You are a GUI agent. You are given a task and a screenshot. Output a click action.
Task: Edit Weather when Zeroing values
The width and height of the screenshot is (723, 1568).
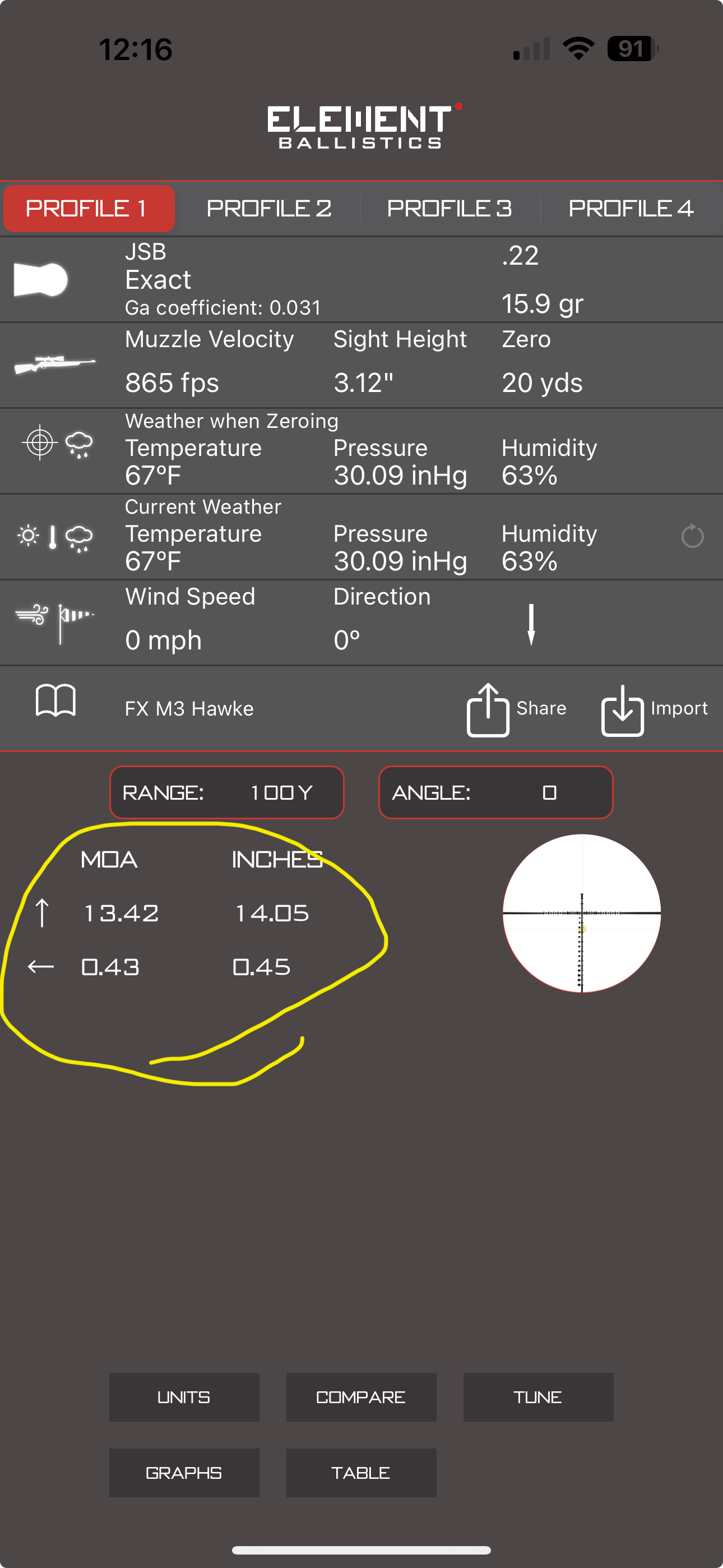coord(361,451)
